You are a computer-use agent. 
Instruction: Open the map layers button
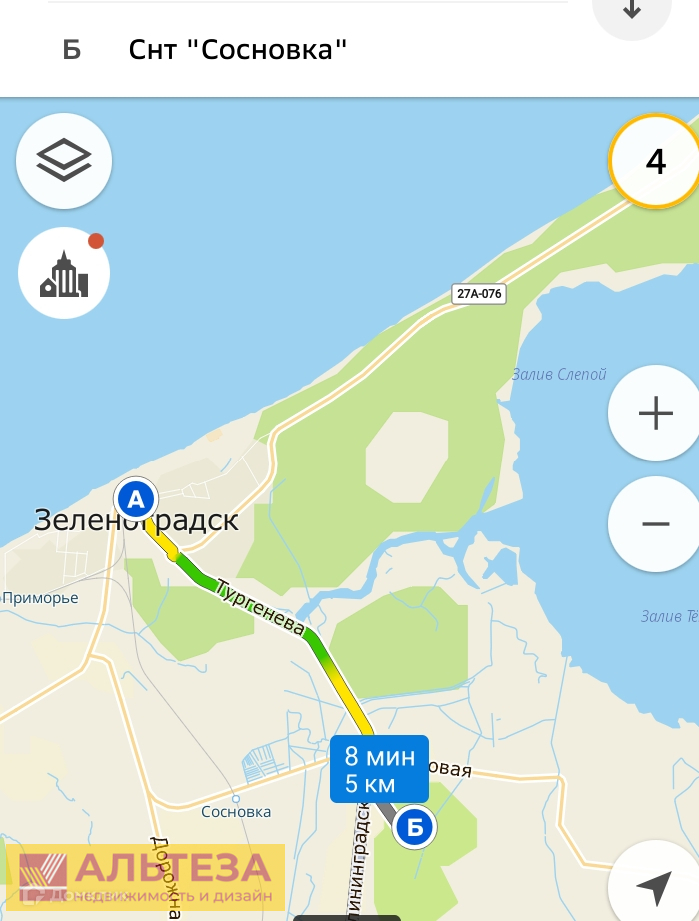click(x=64, y=161)
